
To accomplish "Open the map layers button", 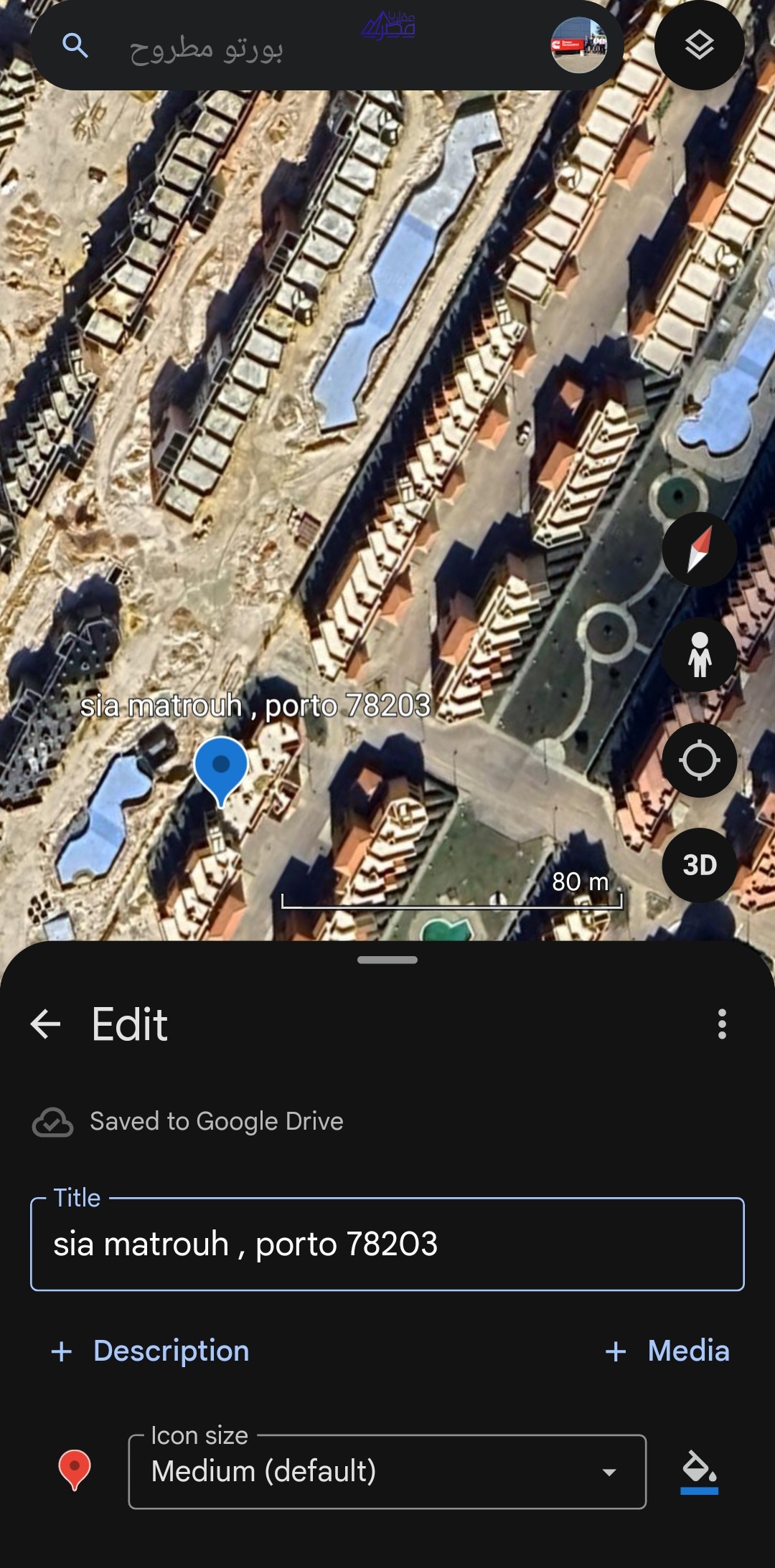I will click(699, 46).
